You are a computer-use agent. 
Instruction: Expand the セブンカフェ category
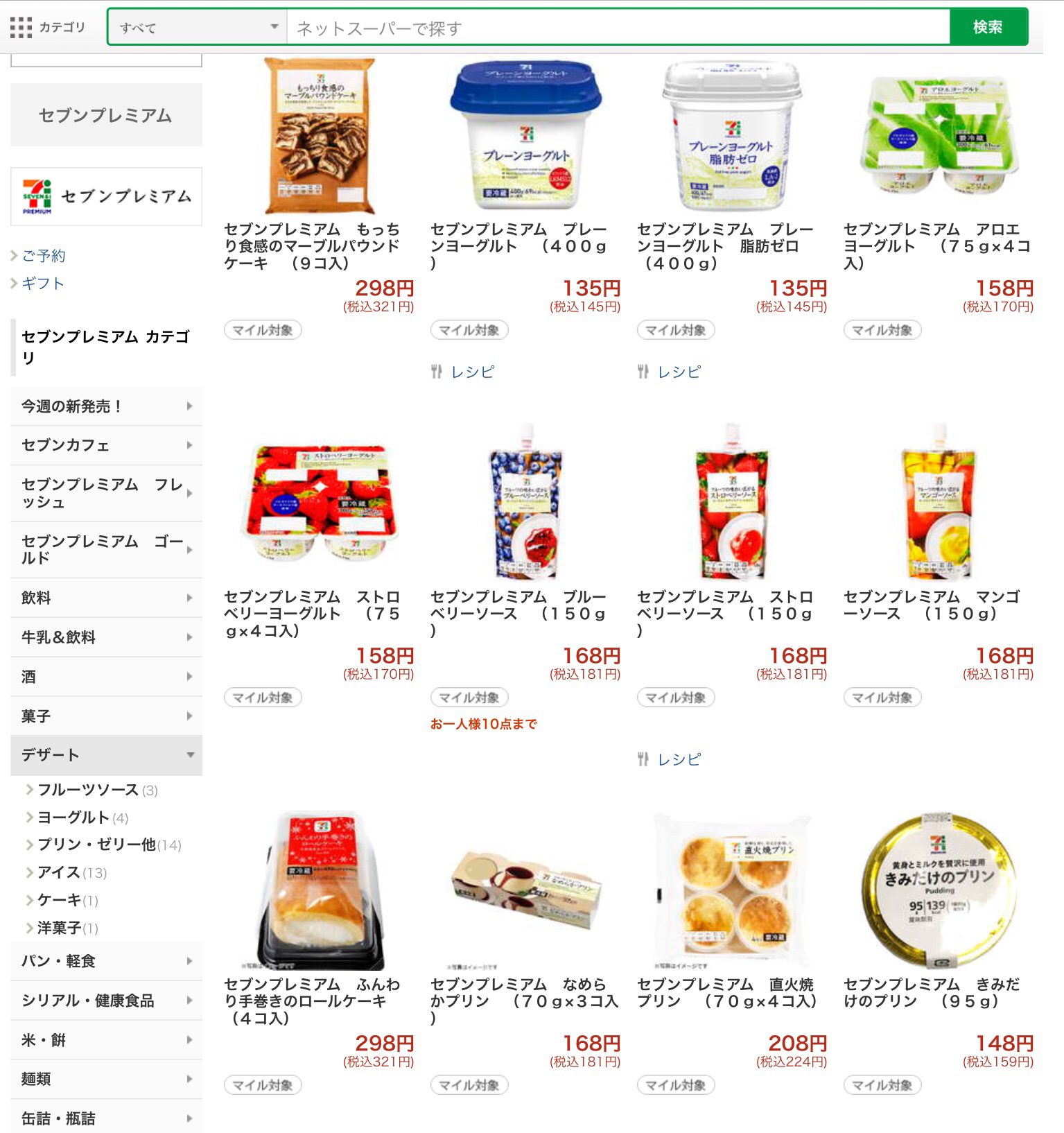106,445
